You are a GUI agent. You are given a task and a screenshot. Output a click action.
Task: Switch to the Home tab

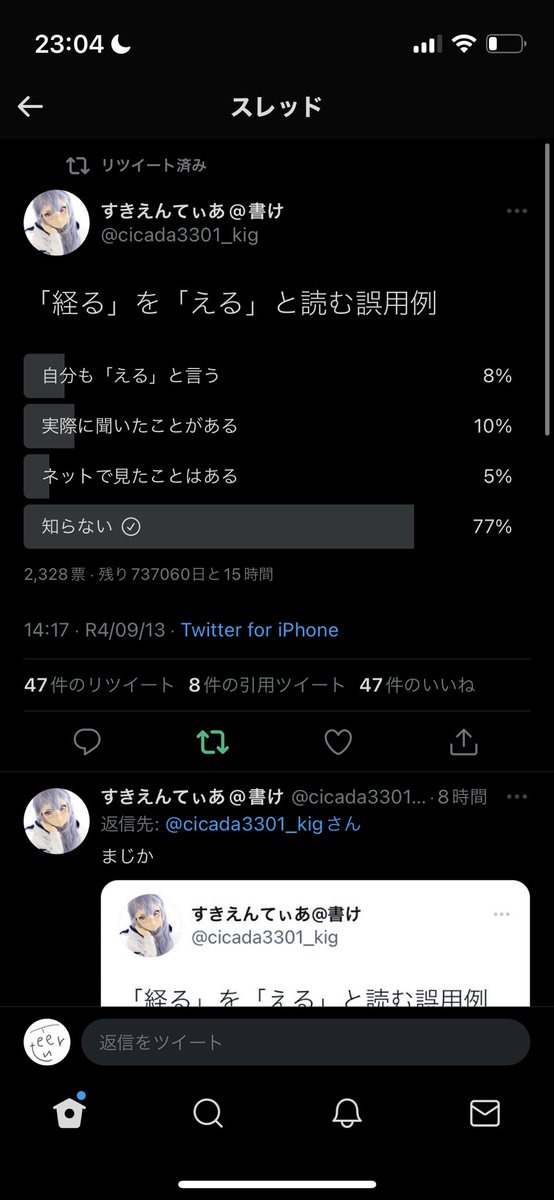[69, 1112]
